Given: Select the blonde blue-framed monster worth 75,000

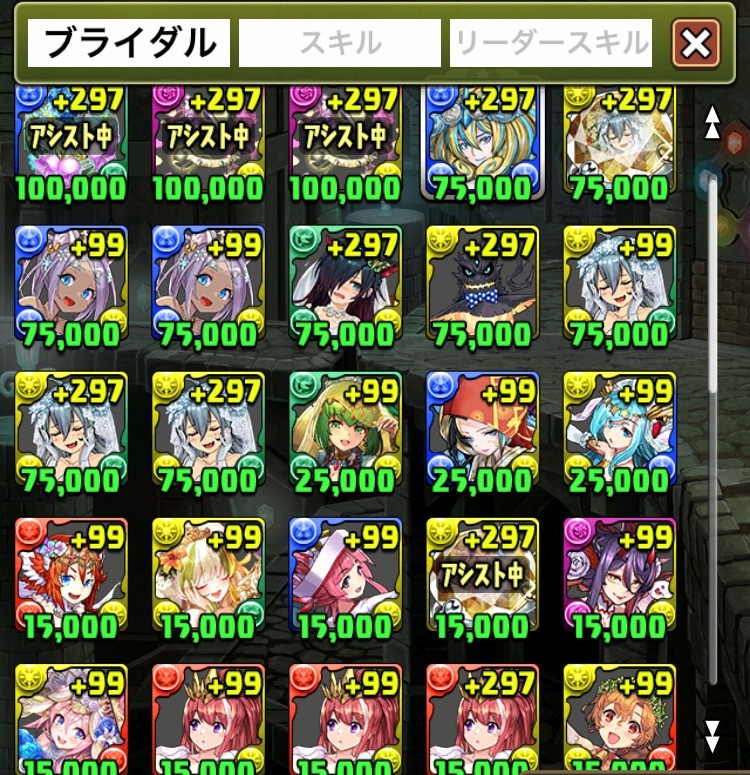Looking at the screenshot, I should [482, 140].
